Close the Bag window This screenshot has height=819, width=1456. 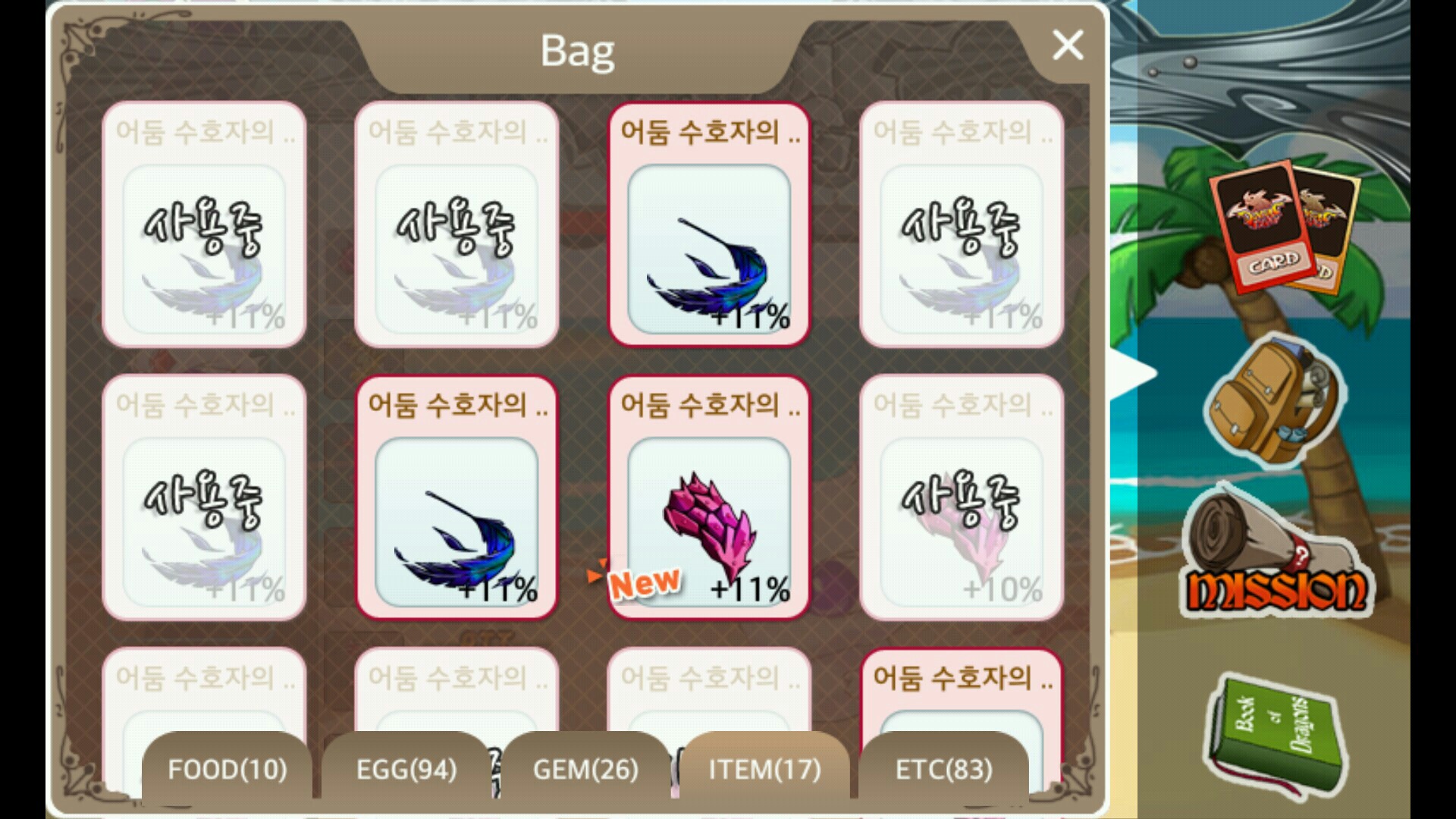(1068, 45)
